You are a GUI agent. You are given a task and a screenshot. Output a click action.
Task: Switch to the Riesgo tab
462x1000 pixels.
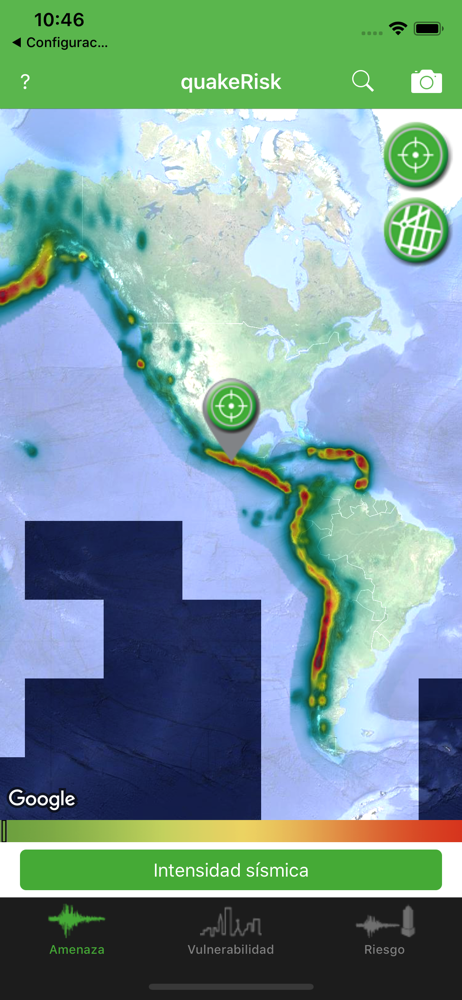(x=385, y=930)
